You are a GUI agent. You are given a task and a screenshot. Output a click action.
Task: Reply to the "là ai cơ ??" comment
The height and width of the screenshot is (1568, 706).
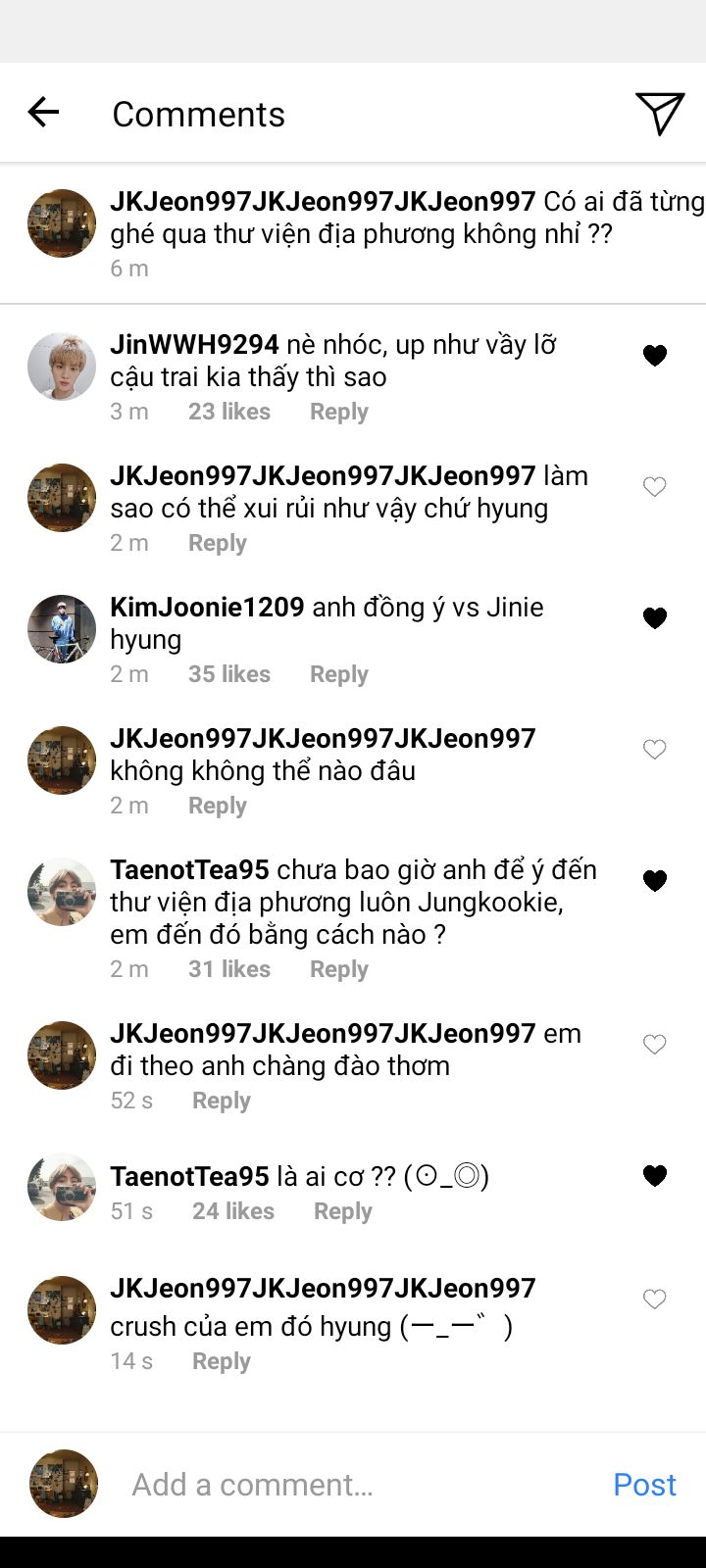(x=343, y=1211)
